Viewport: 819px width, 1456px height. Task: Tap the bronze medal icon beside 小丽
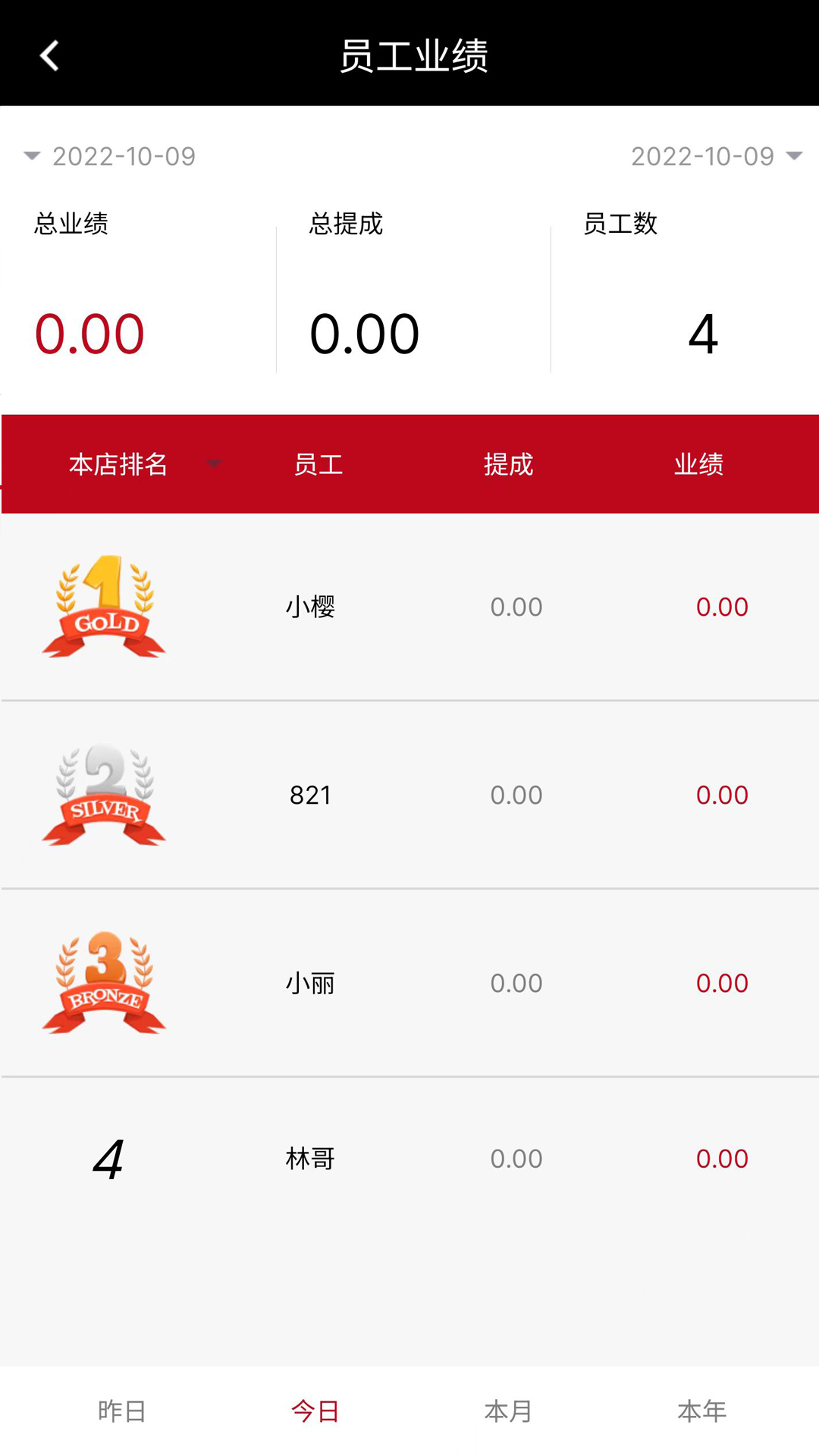pos(104,984)
